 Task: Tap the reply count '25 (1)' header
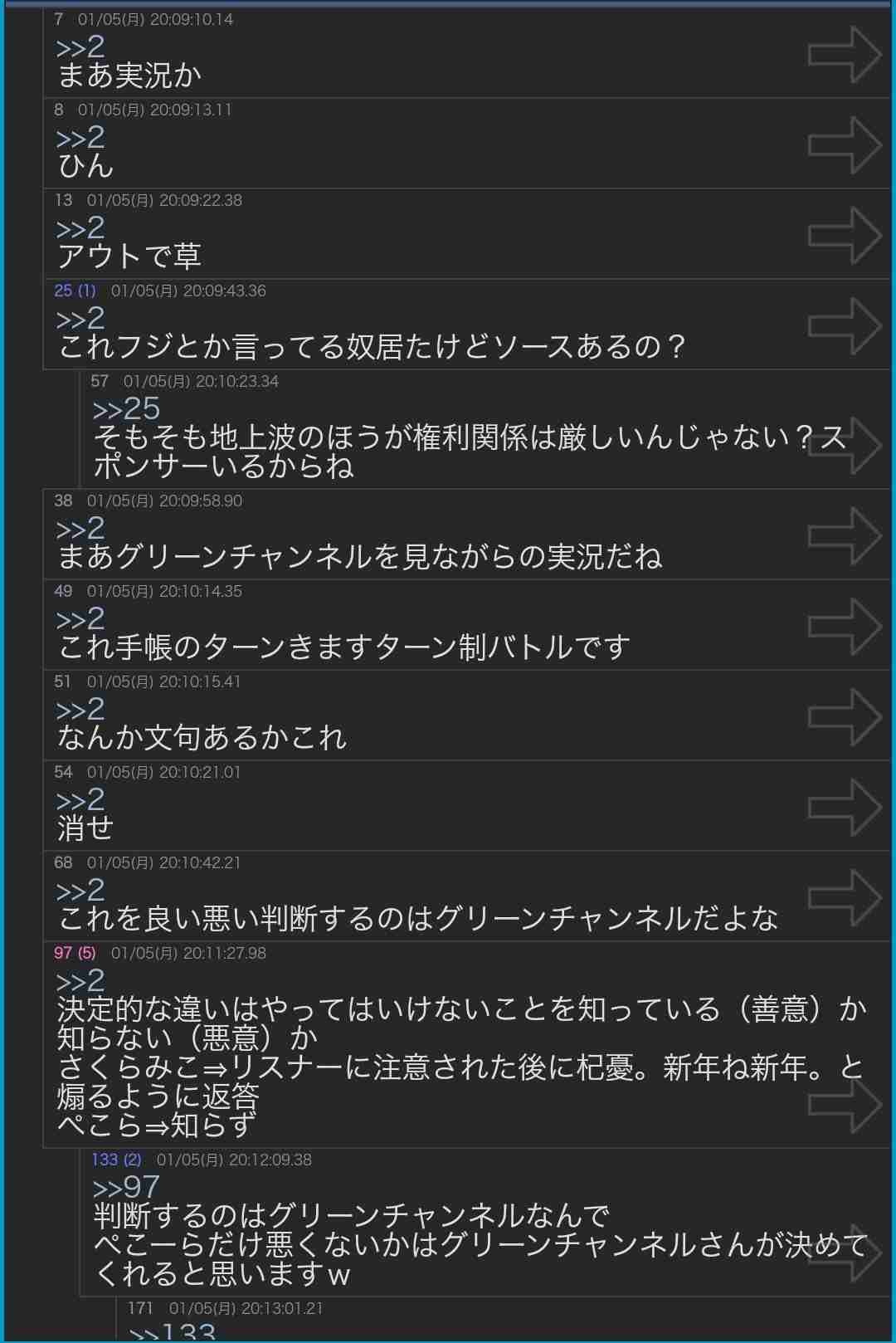coord(75,291)
